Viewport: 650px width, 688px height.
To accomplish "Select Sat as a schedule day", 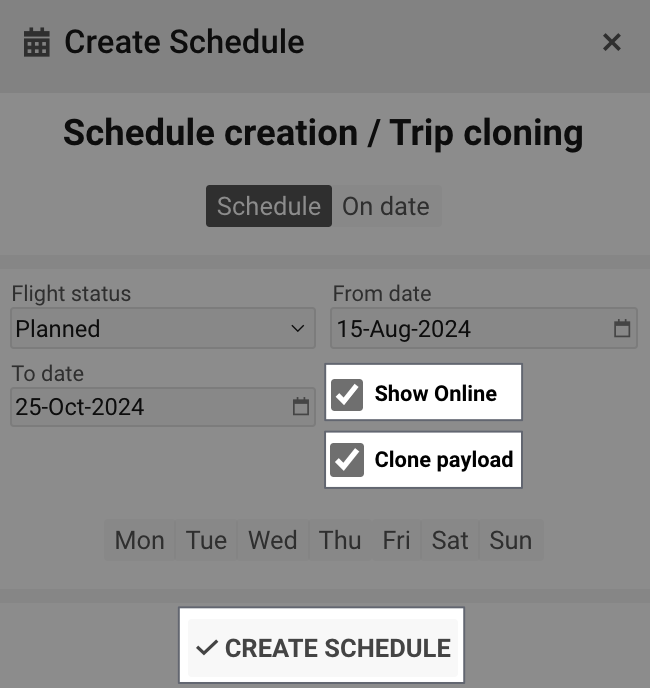I will pos(450,540).
